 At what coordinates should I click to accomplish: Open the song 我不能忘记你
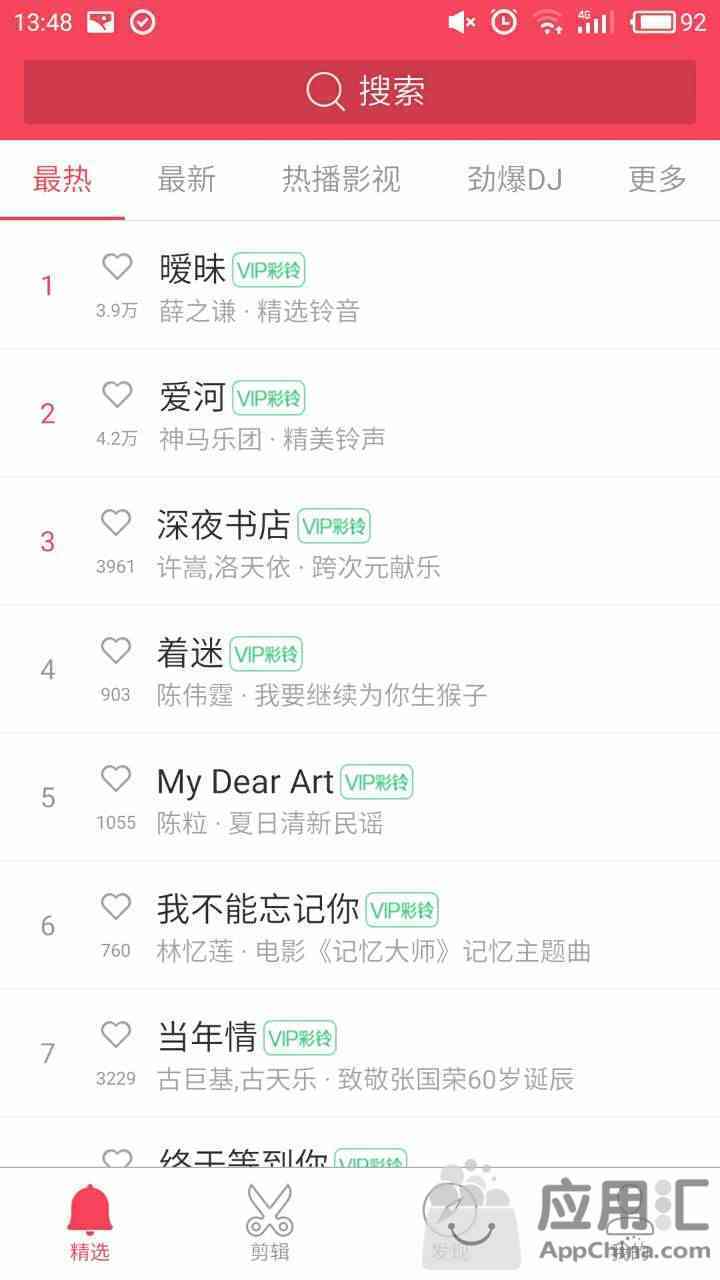click(360, 926)
